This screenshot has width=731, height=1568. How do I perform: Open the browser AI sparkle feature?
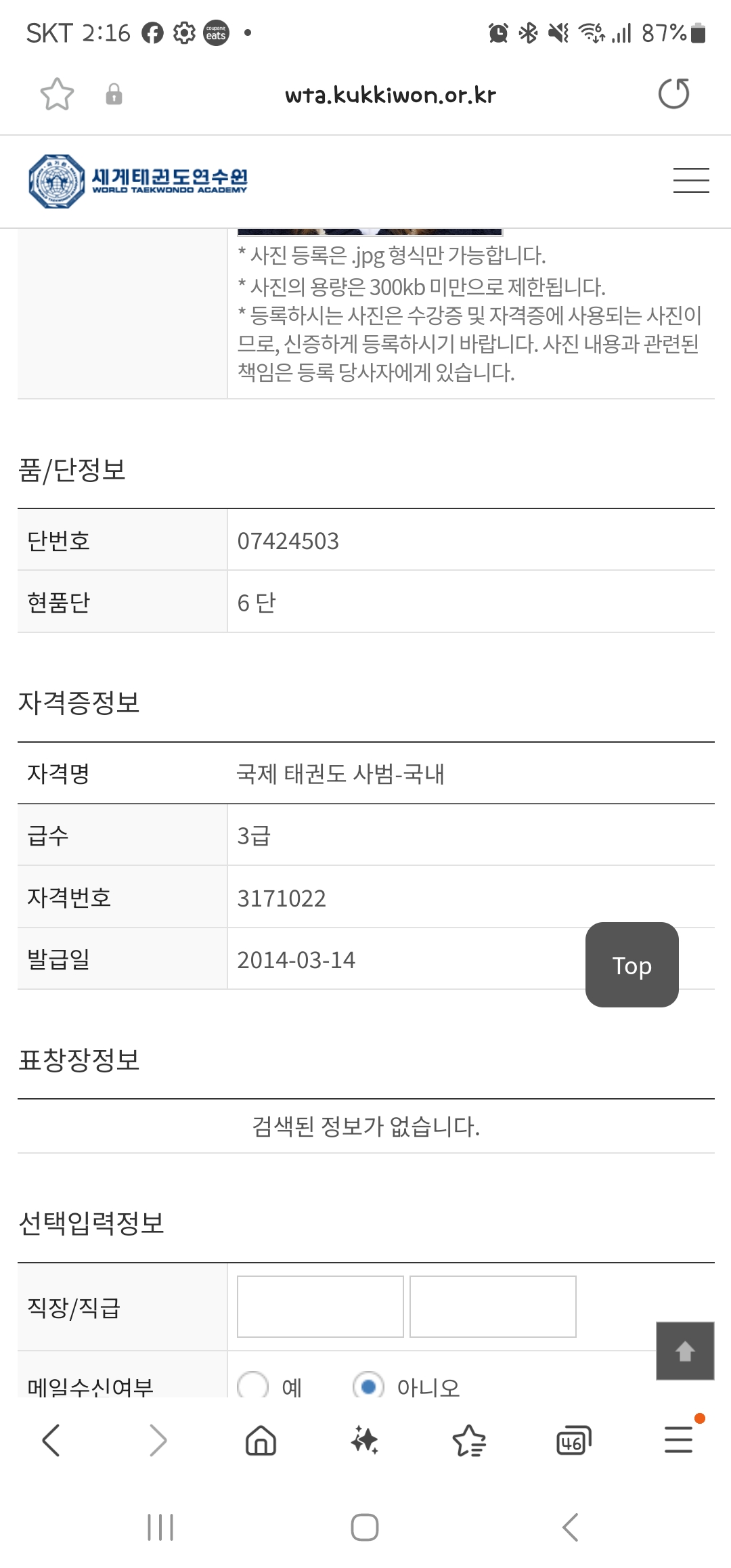(365, 1440)
